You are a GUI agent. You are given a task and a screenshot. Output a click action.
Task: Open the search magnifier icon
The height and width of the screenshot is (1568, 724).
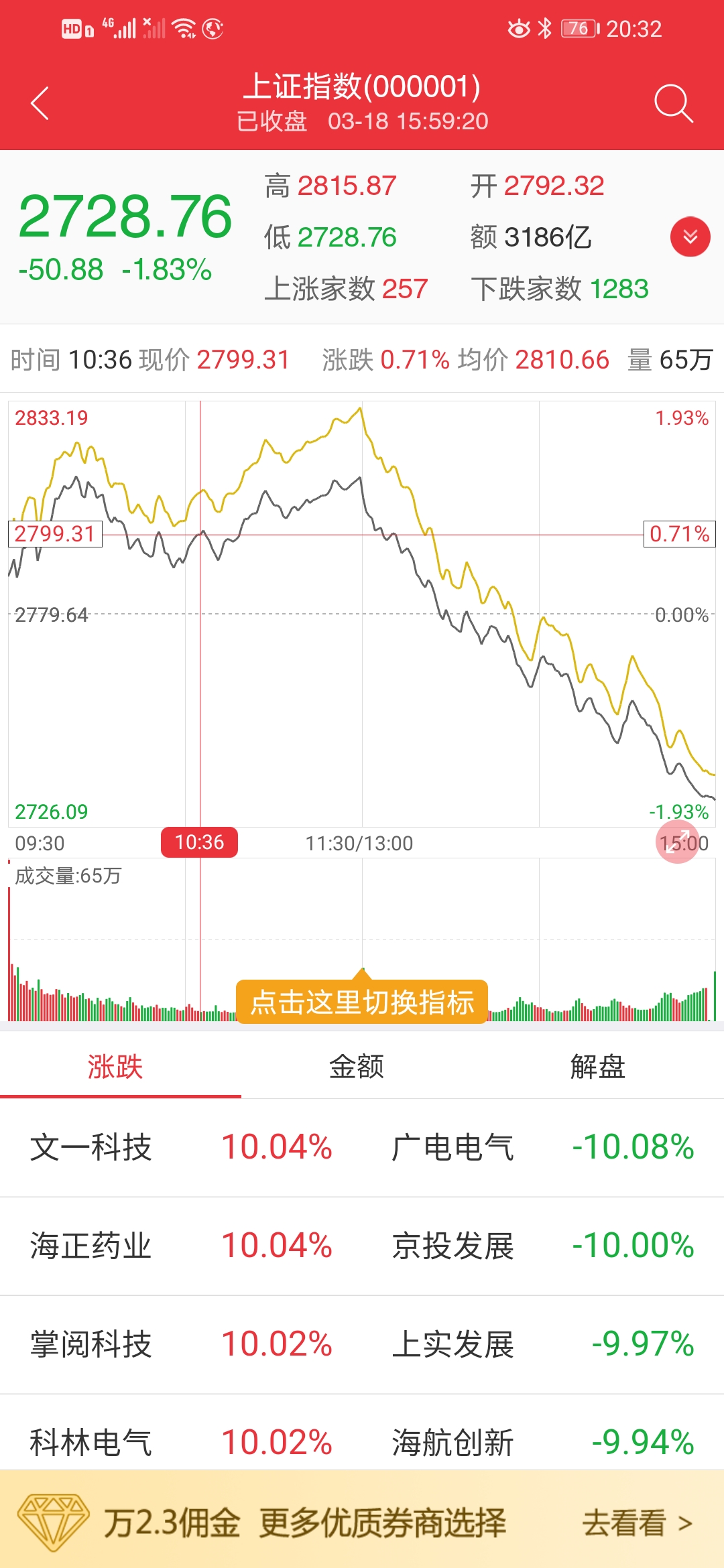673,104
